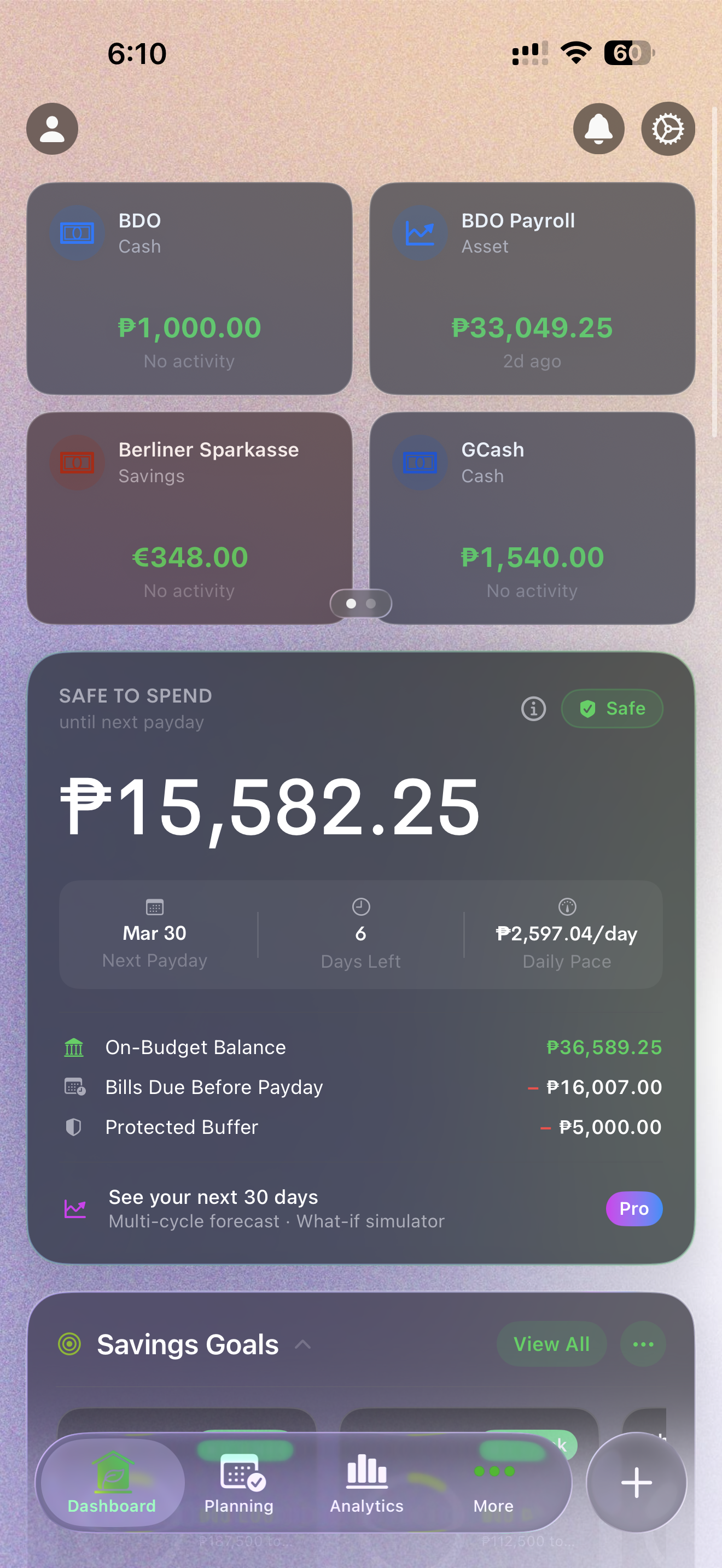Screen dimensions: 722x1568
Task: Open notifications via the bell icon
Action: click(598, 128)
